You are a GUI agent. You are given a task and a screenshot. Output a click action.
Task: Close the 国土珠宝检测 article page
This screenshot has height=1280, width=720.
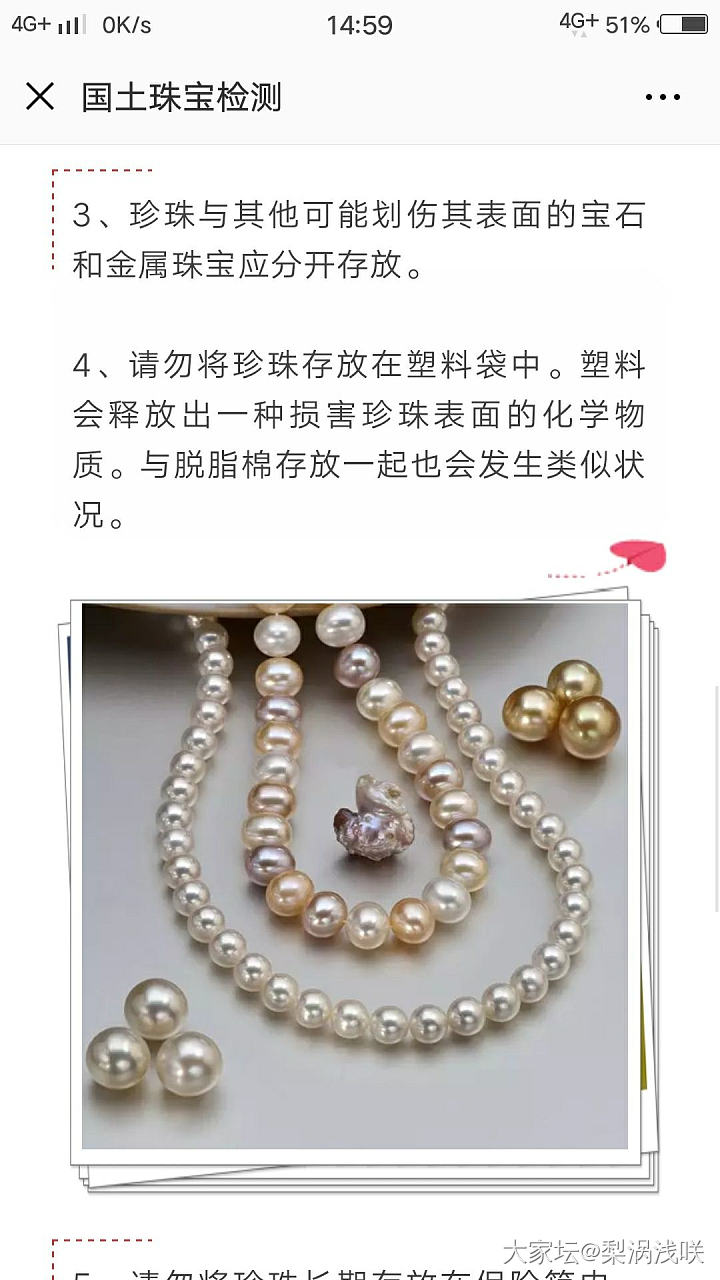point(40,97)
